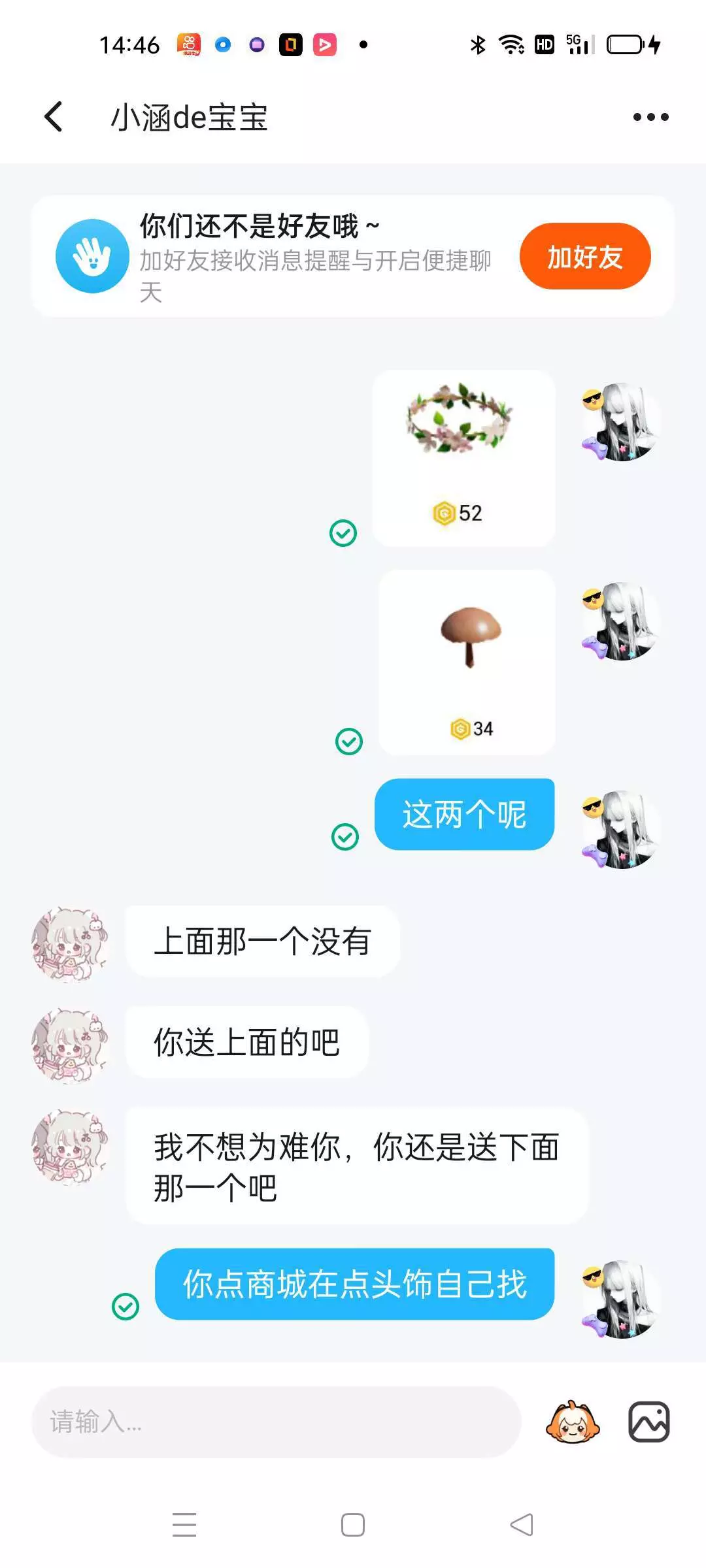Viewport: 706px width, 1568px height.
Task: Go back from the 小涵de宝宝 chat
Action: coord(54,117)
